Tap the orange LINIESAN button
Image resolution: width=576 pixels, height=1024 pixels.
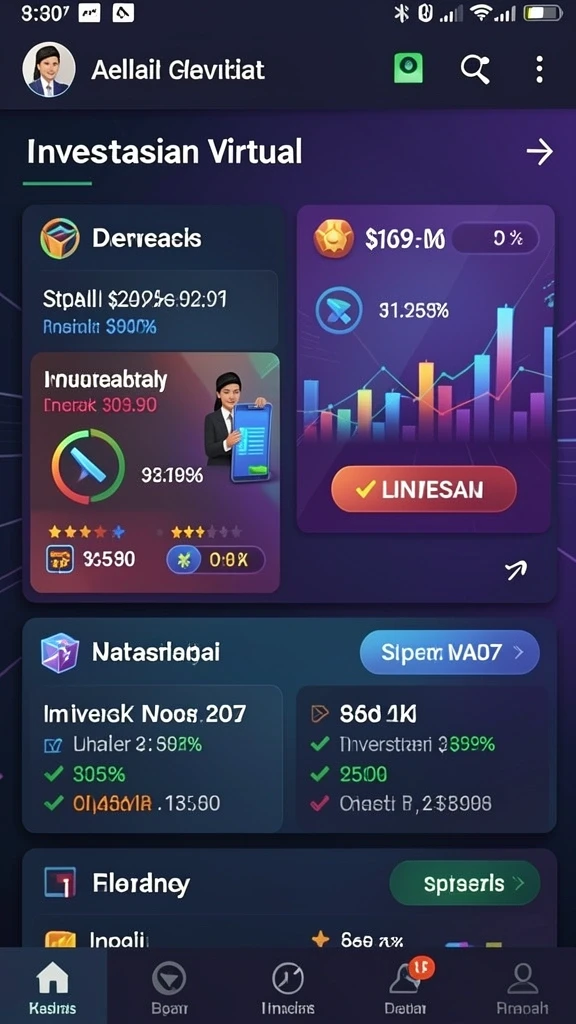point(424,489)
